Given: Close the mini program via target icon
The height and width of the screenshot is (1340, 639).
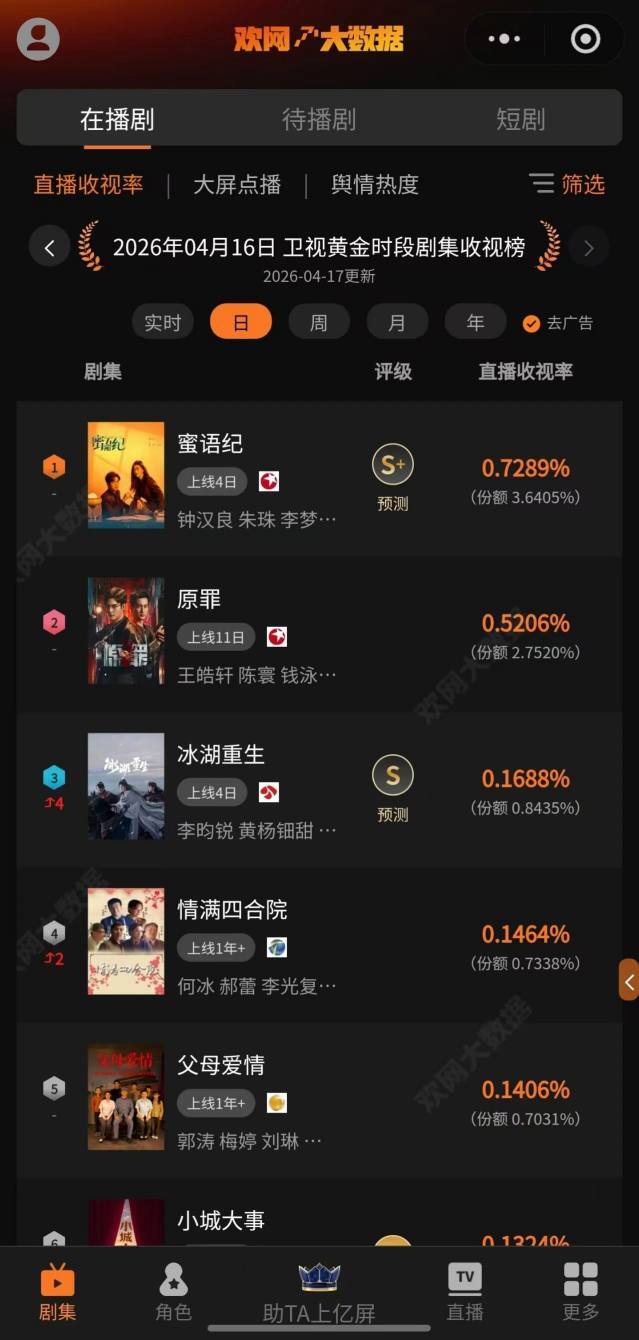Looking at the screenshot, I should tap(585, 39).
